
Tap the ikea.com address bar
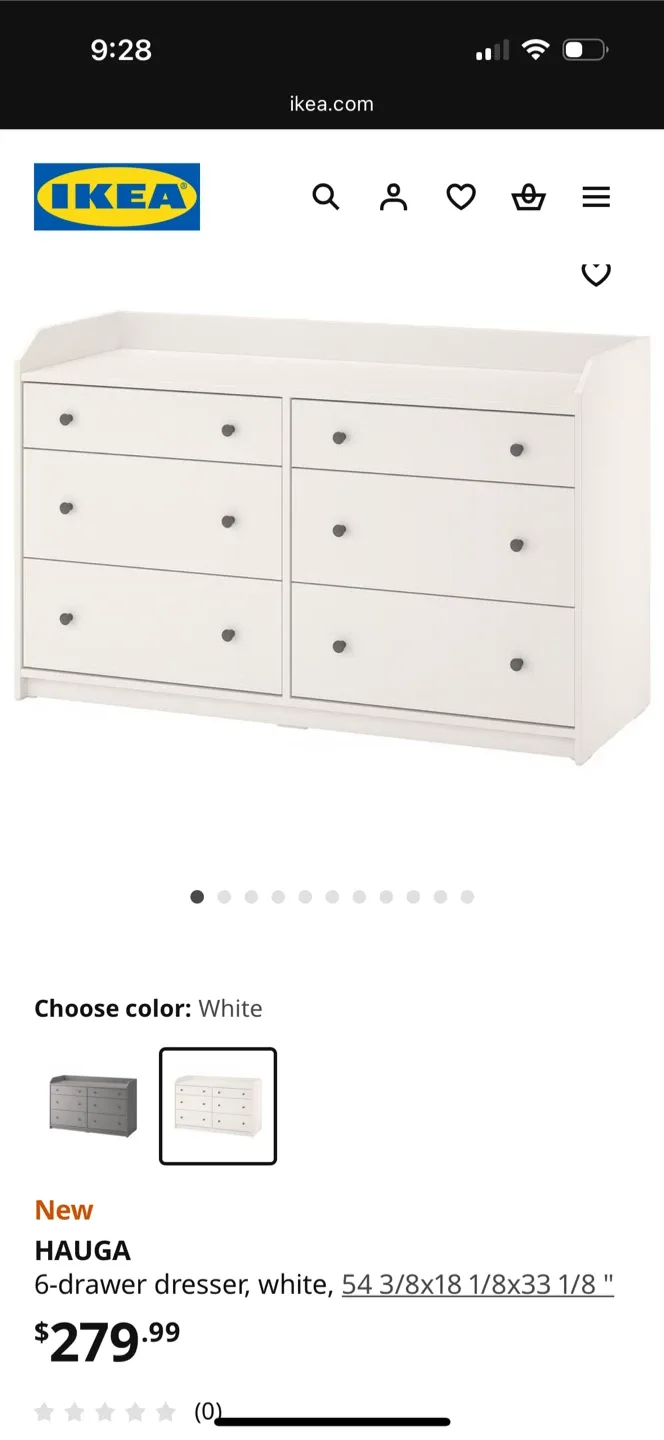click(x=332, y=103)
